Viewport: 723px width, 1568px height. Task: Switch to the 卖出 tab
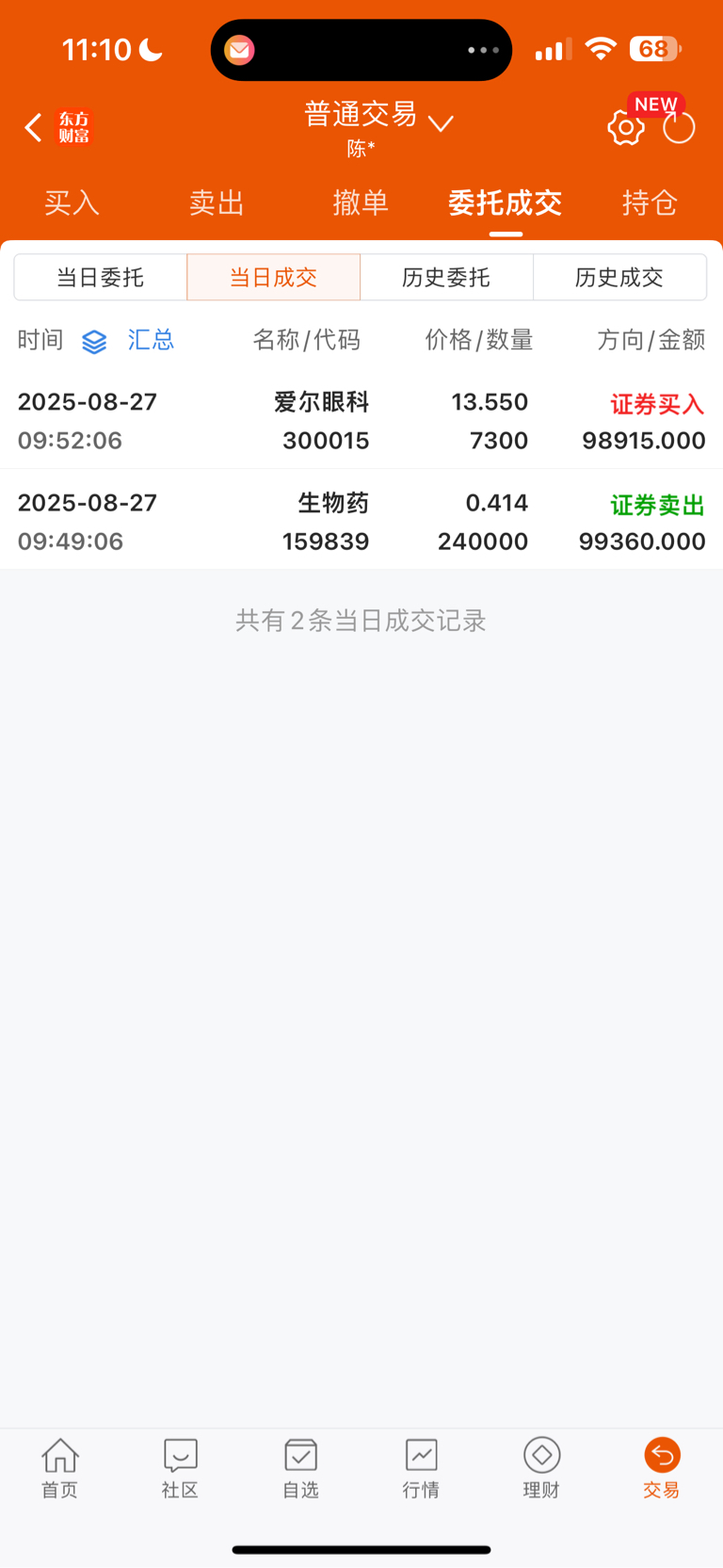pos(217,202)
